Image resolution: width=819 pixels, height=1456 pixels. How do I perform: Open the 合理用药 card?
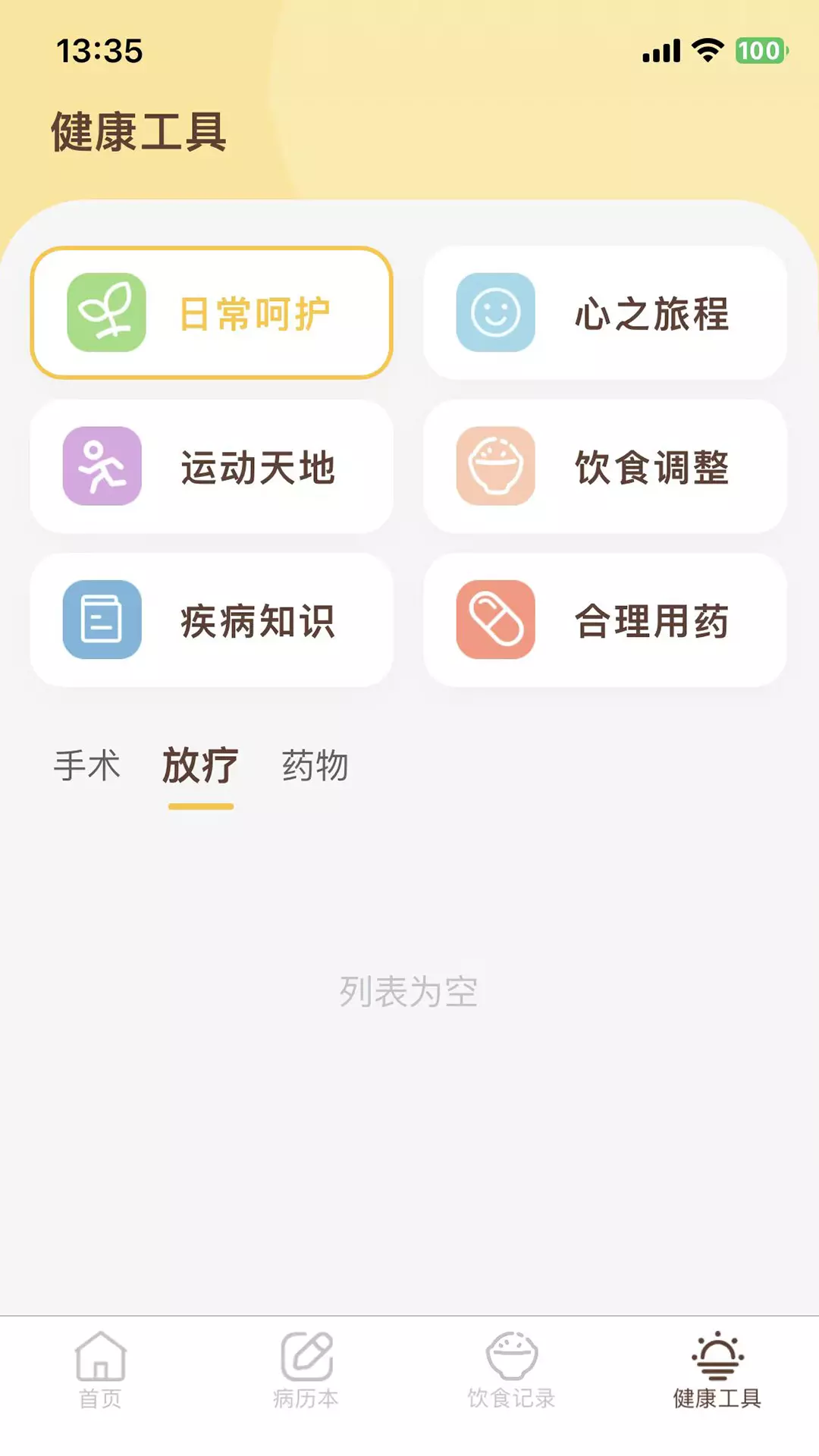605,620
